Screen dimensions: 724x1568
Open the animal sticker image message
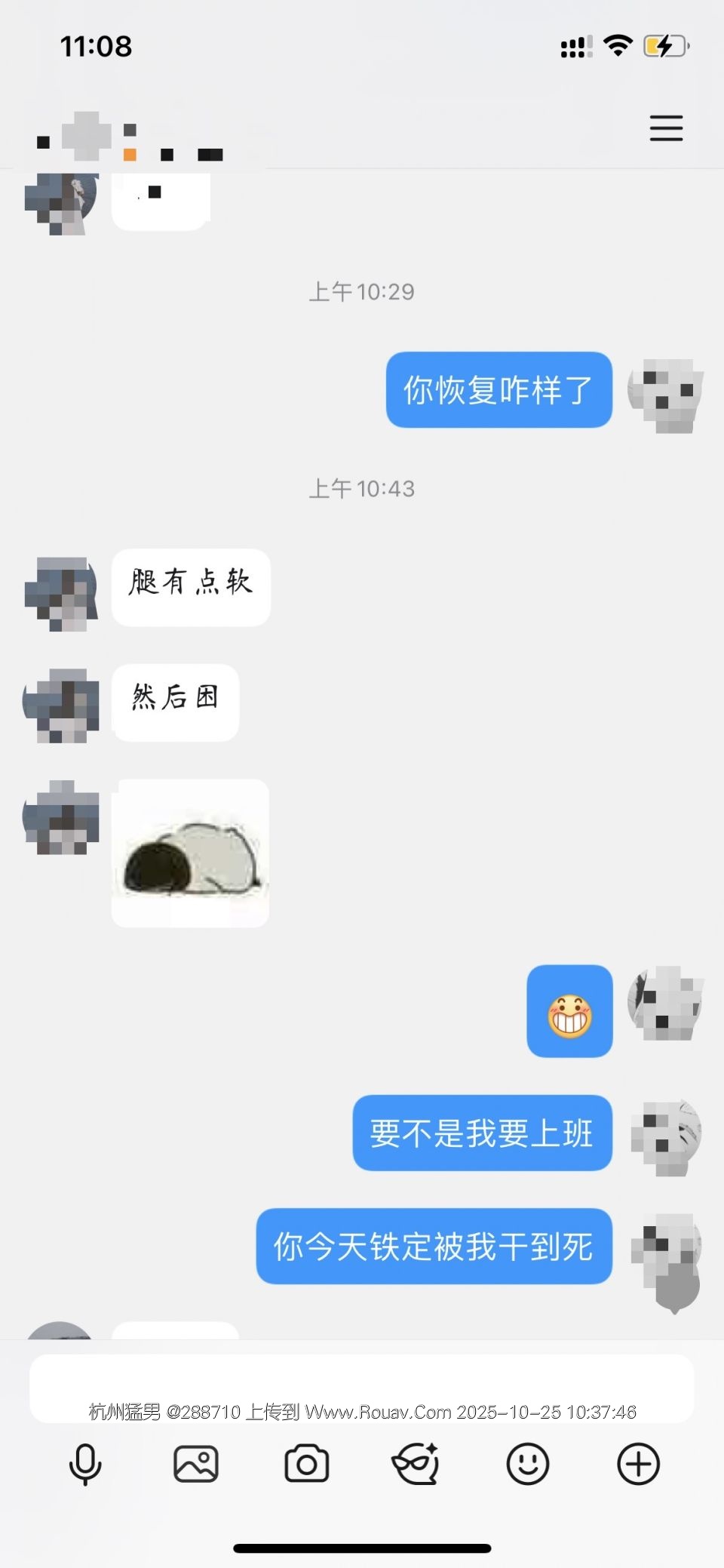(191, 853)
